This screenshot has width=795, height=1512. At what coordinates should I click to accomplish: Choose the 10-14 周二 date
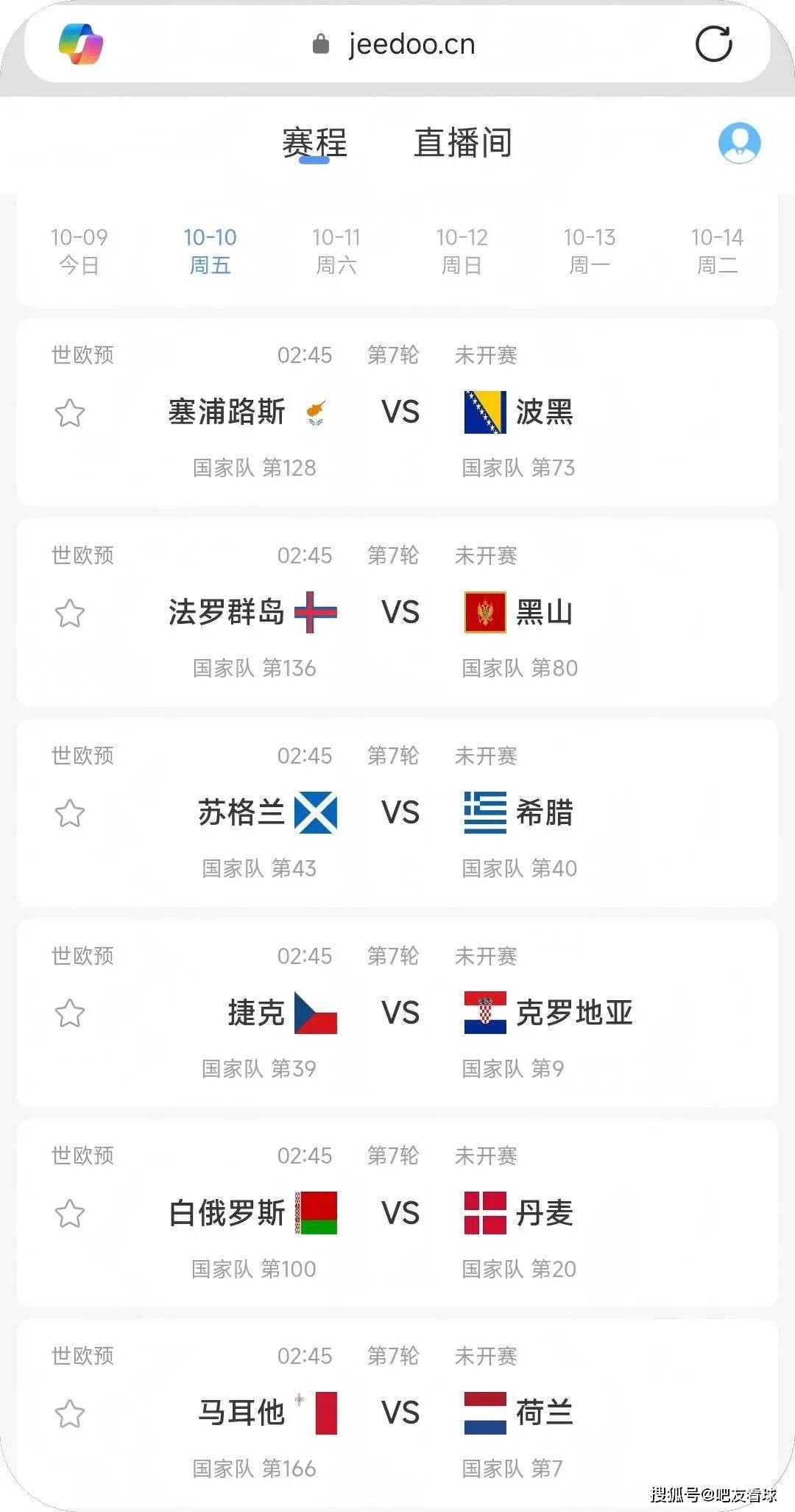(x=716, y=250)
